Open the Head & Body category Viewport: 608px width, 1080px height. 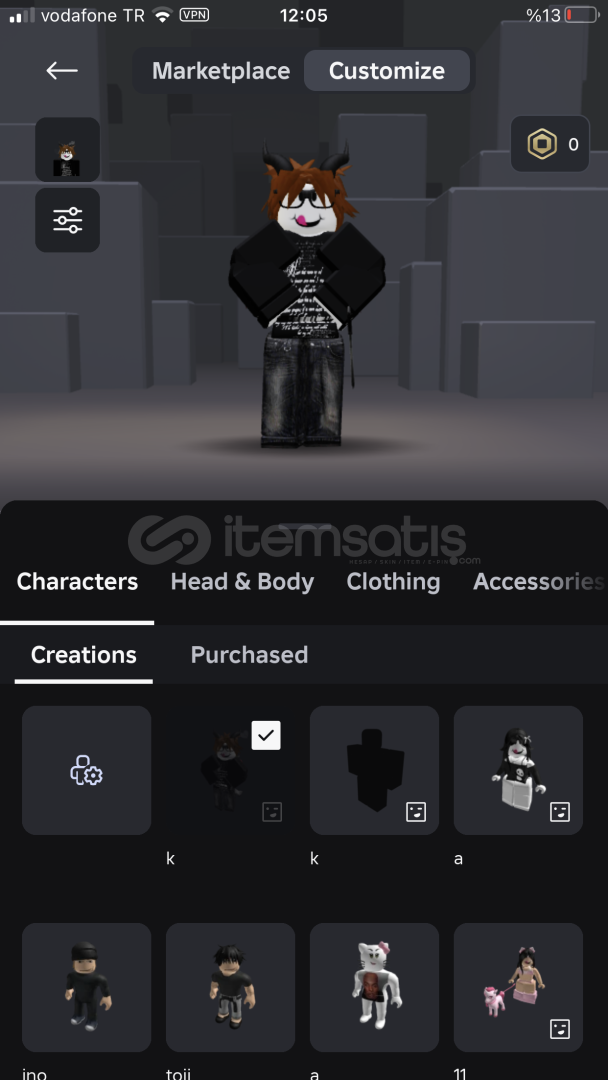click(242, 582)
